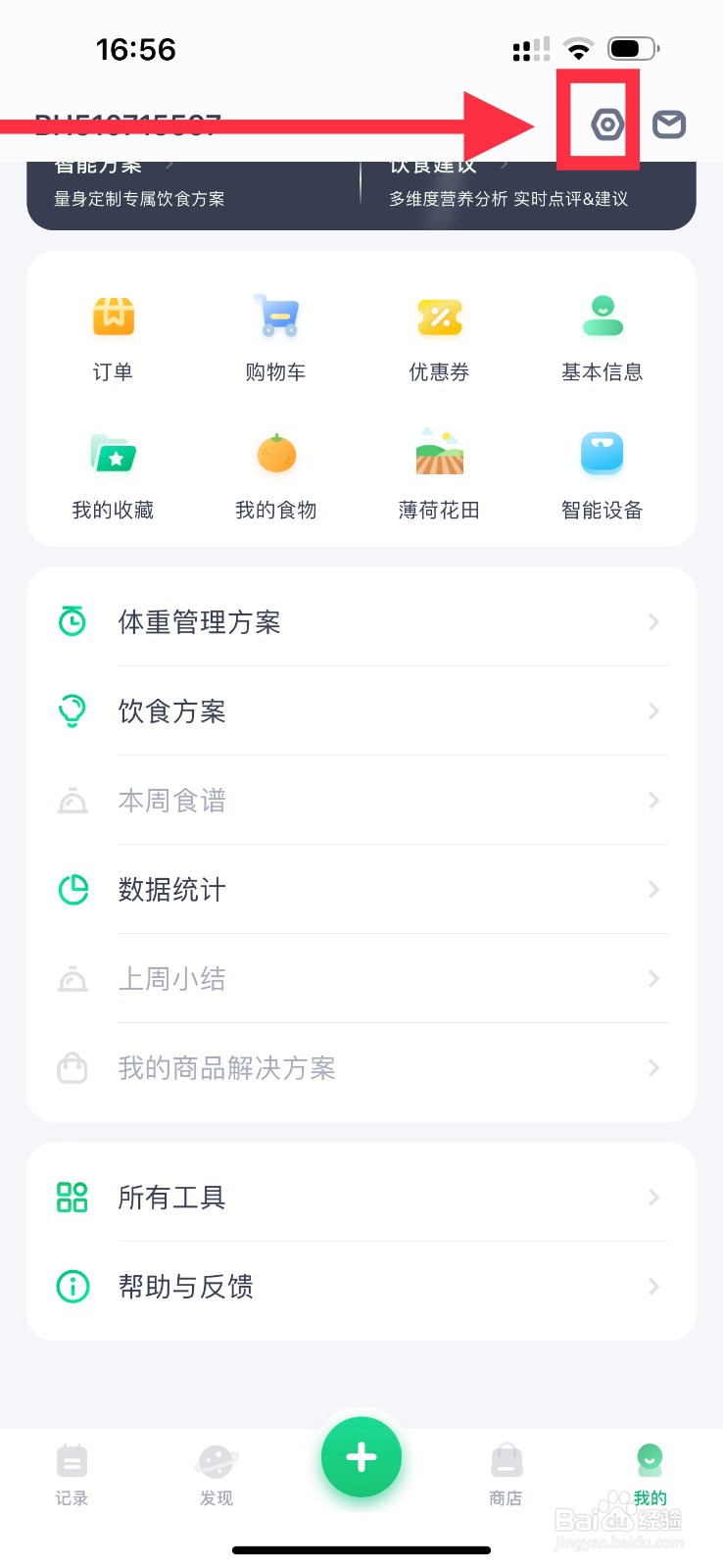Expand 饮食方案 diet plan row
Screen dimensions: 723x1568
click(x=361, y=710)
